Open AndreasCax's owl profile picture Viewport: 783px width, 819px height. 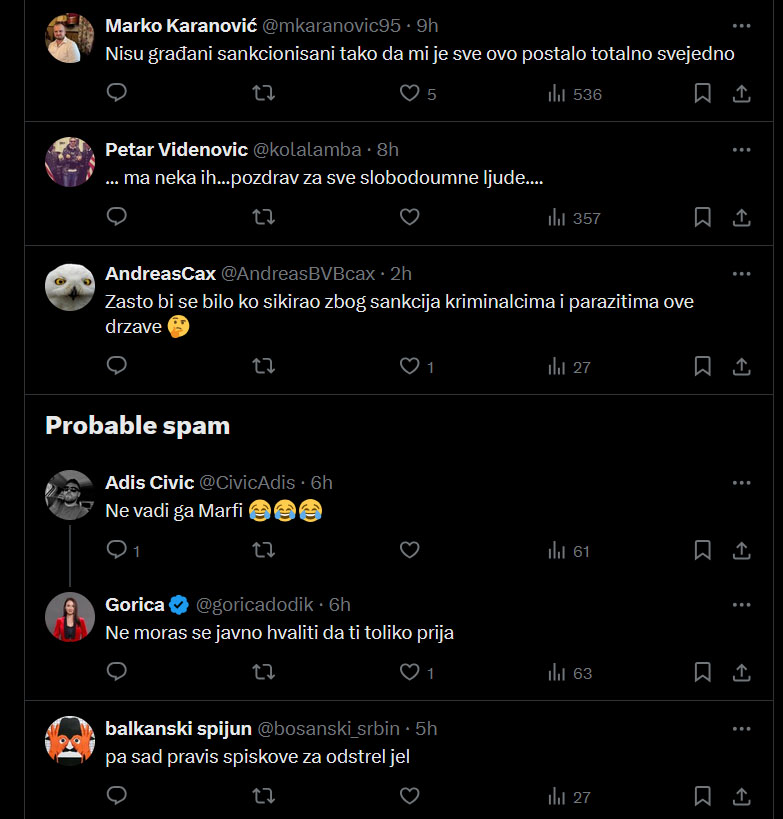point(70,287)
